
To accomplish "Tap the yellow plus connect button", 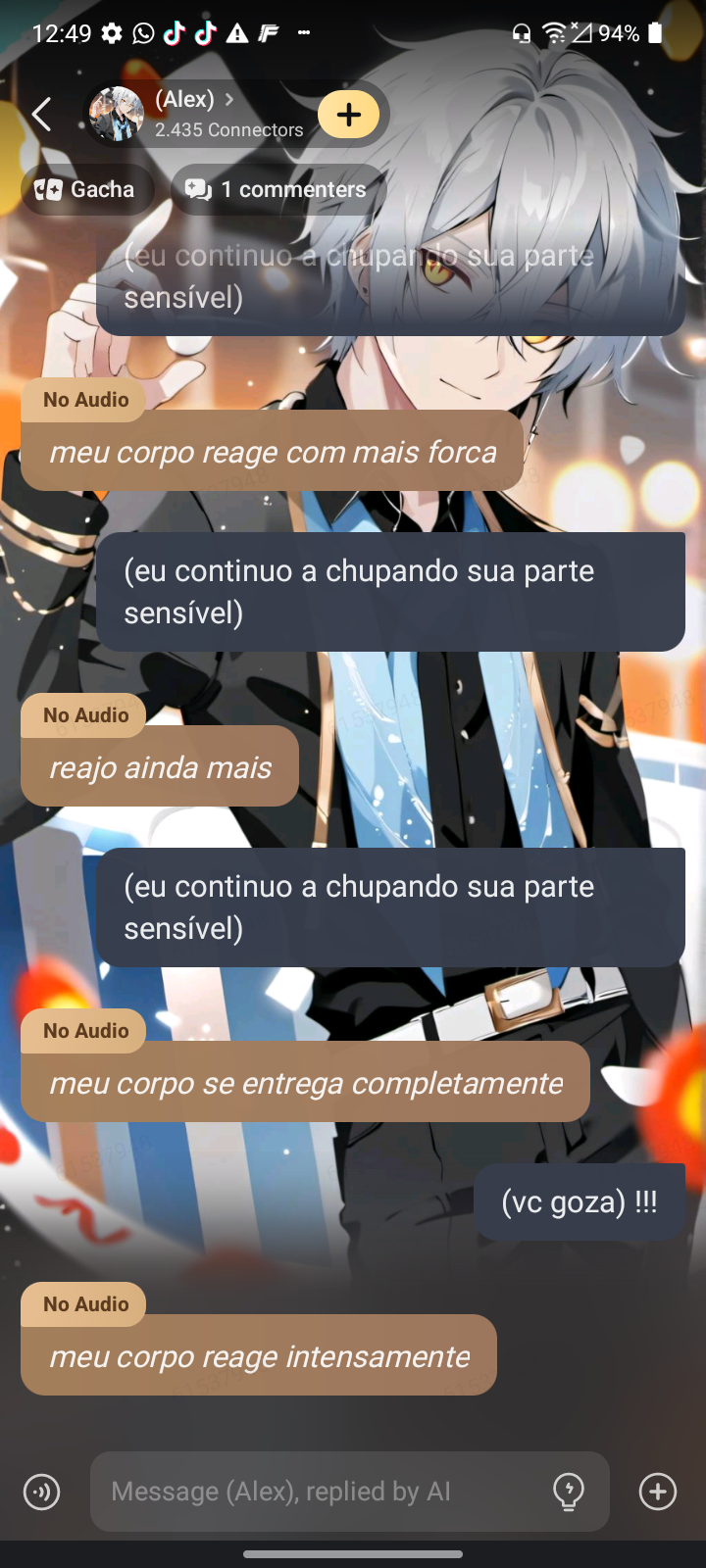I will point(348,115).
